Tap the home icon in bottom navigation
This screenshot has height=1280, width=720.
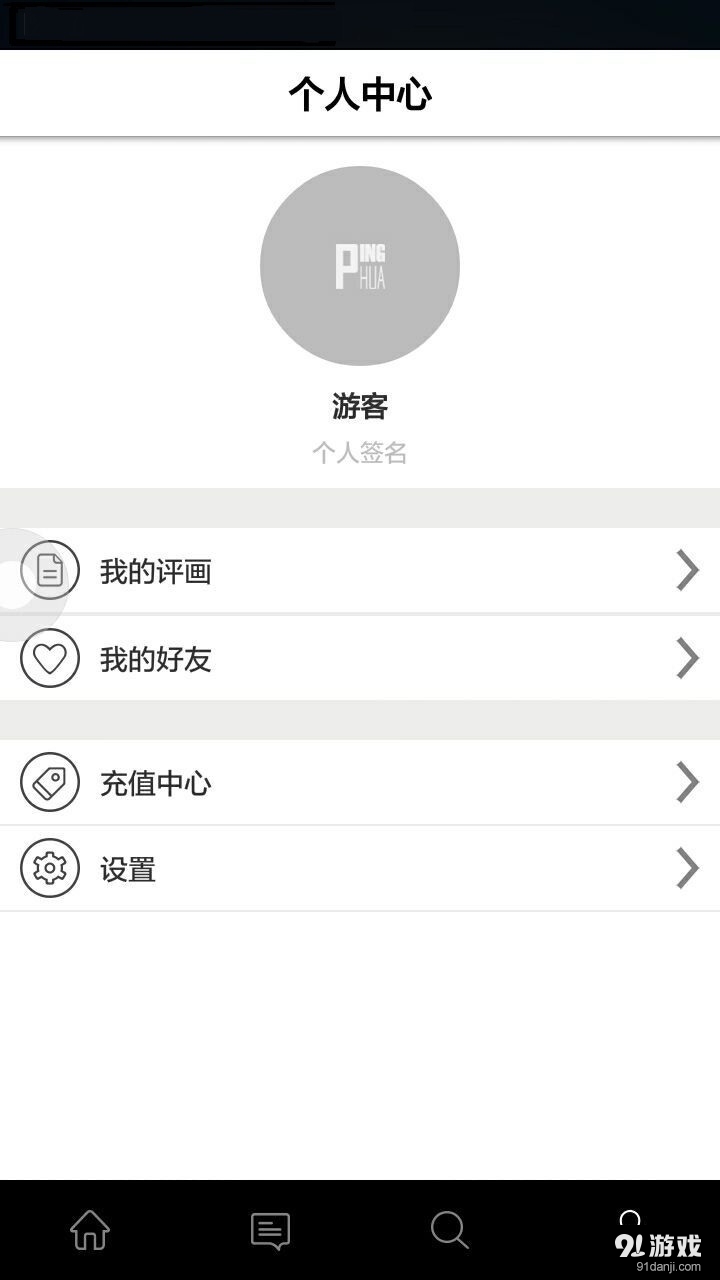pos(90,1232)
